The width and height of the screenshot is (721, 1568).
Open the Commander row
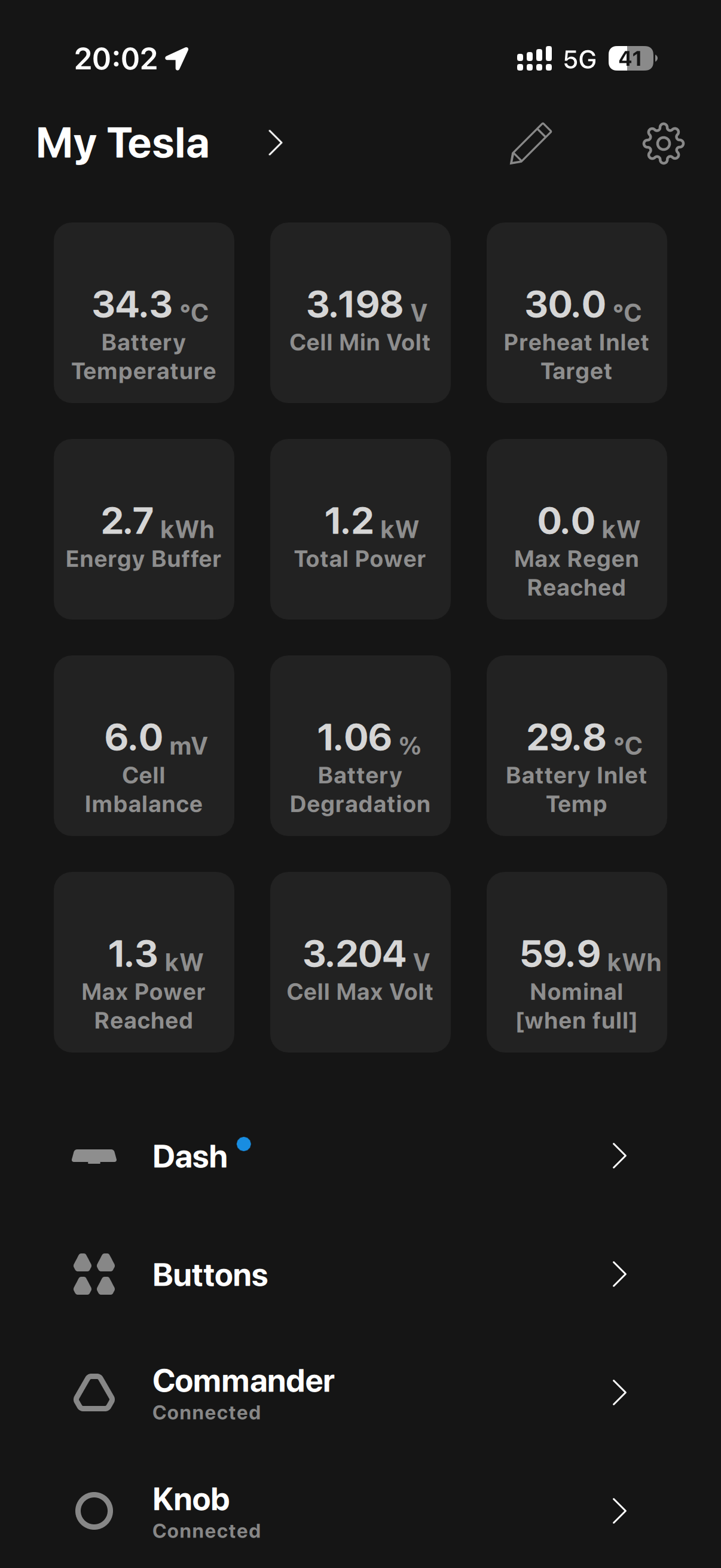coord(360,1392)
